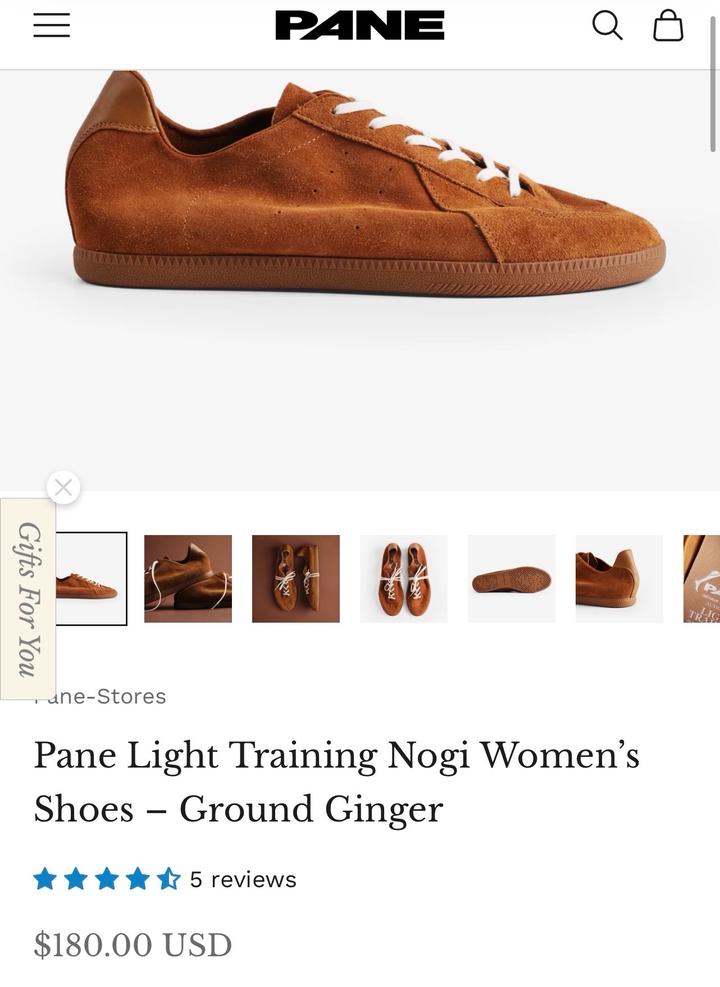This screenshot has width=720, height=987.
Task: Dismiss the Gifts For You tab
Action: tap(63, 487)
